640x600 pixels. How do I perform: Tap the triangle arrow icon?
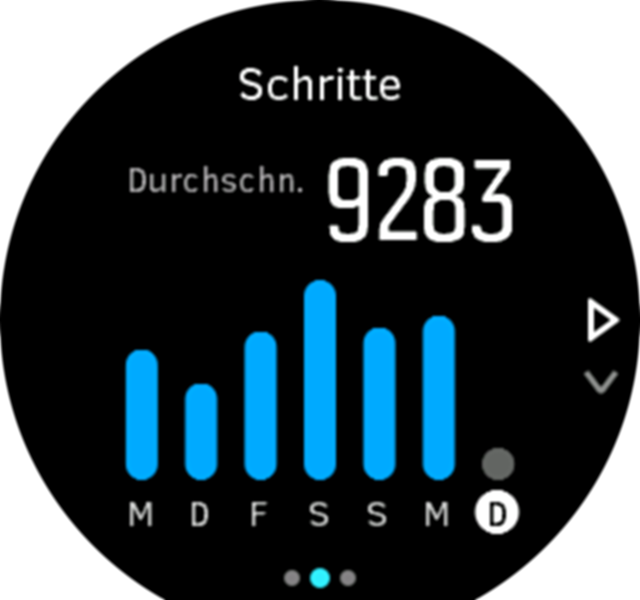602,323
